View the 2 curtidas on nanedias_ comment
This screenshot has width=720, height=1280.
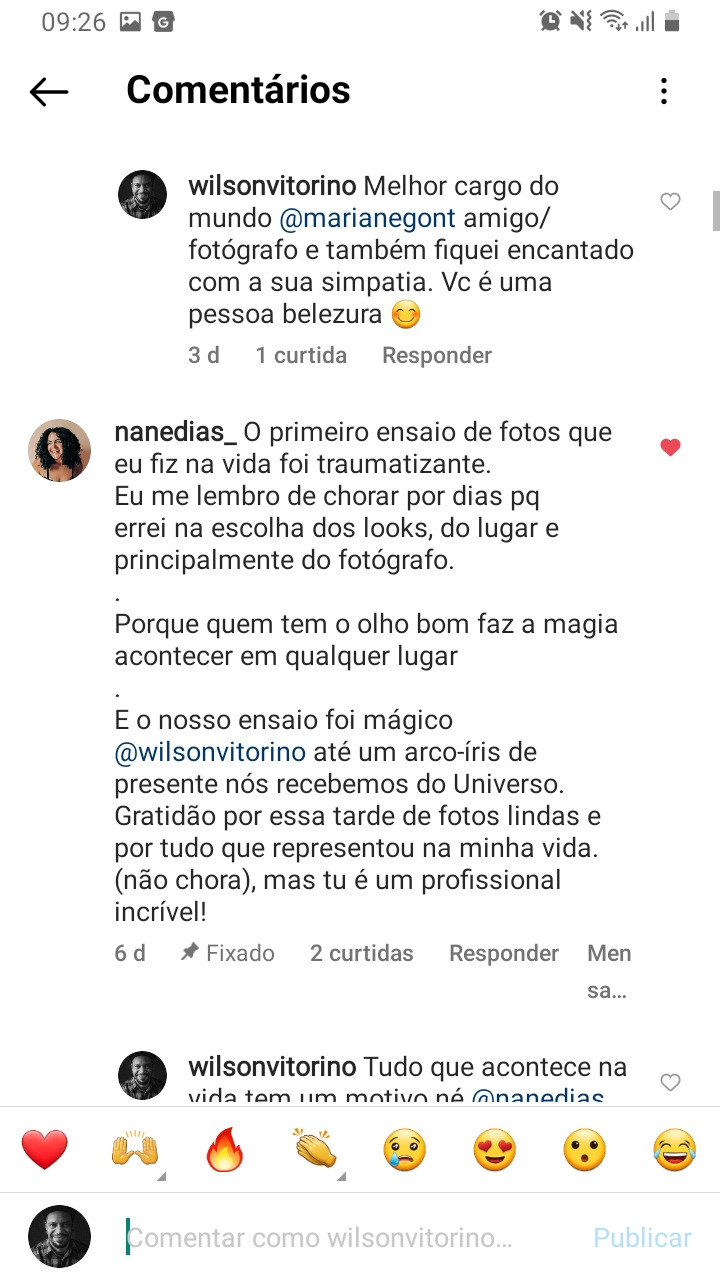(x=361, y=953)
